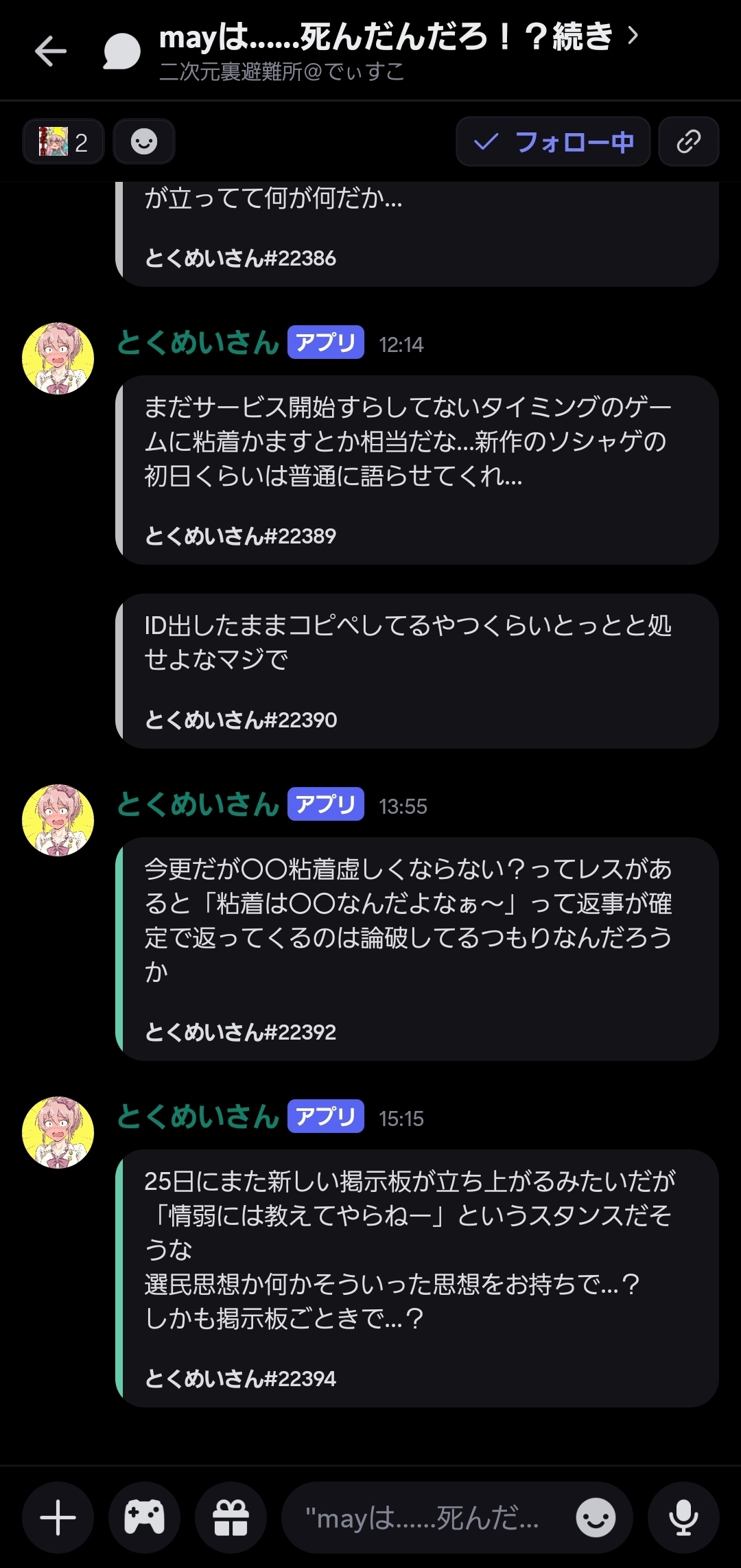Screen dimensions: 741x1568
Task: Open the plus attachment menu
Action: (x=58, y=1517)
